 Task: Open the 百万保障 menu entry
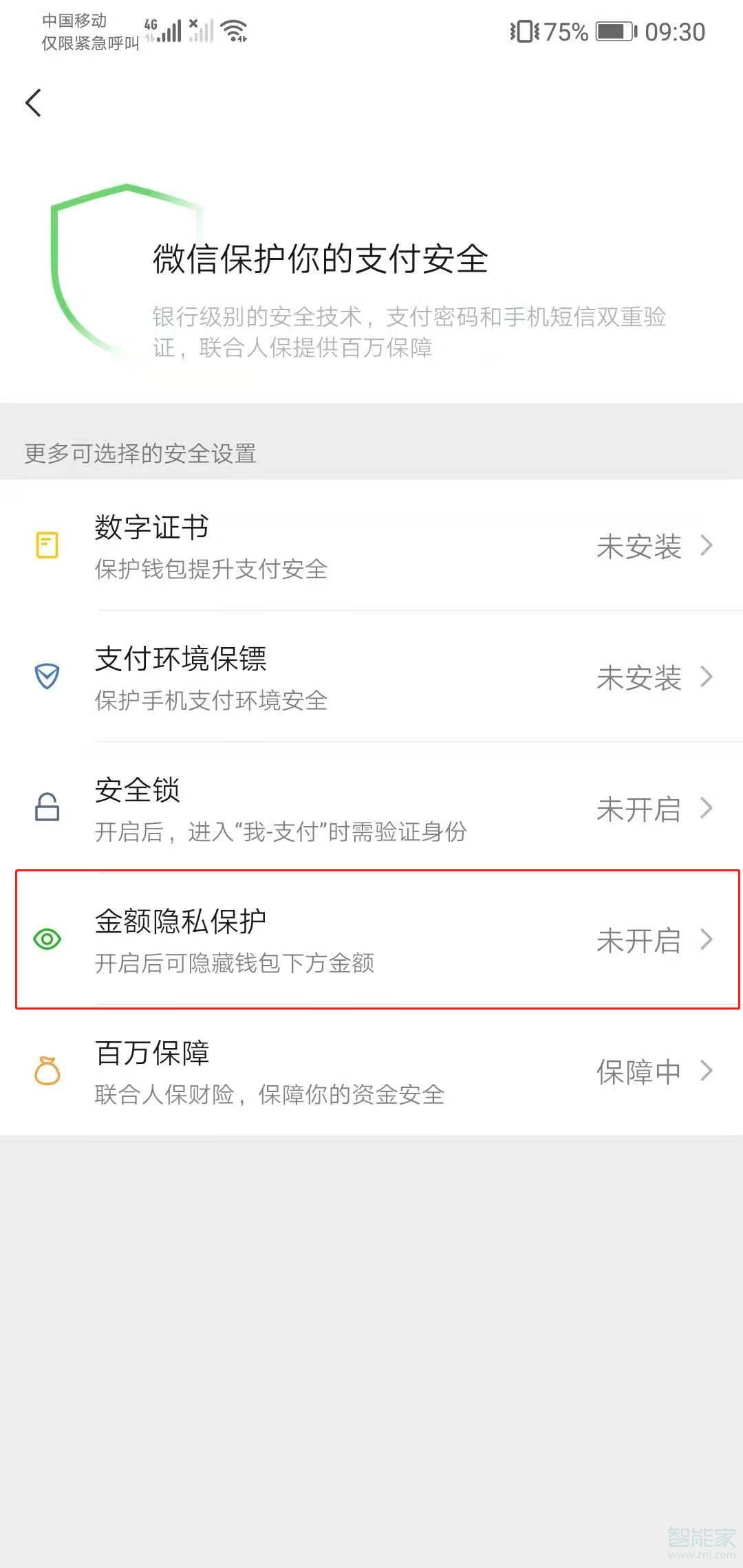click(x=371, y=1071)
